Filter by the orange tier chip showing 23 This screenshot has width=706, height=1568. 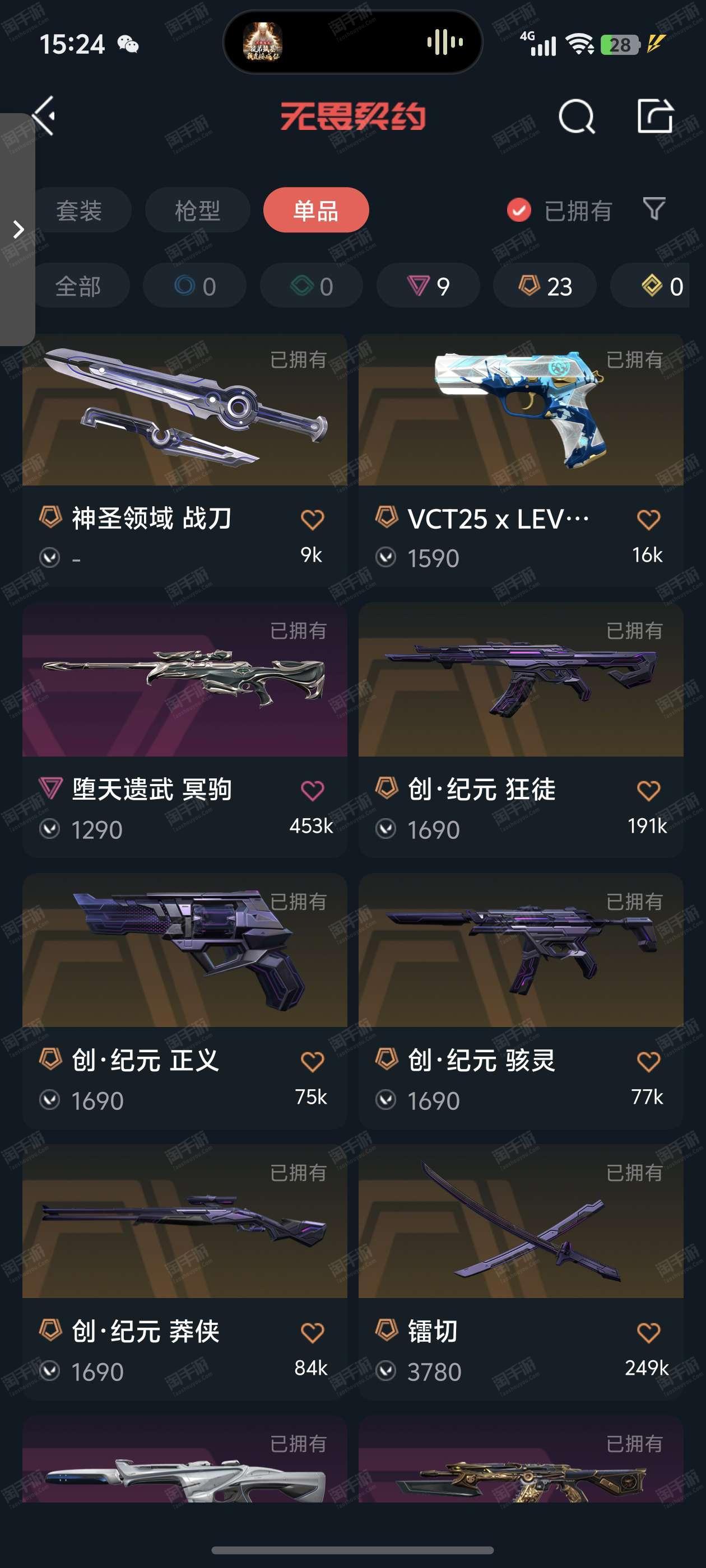coord(545,286)
